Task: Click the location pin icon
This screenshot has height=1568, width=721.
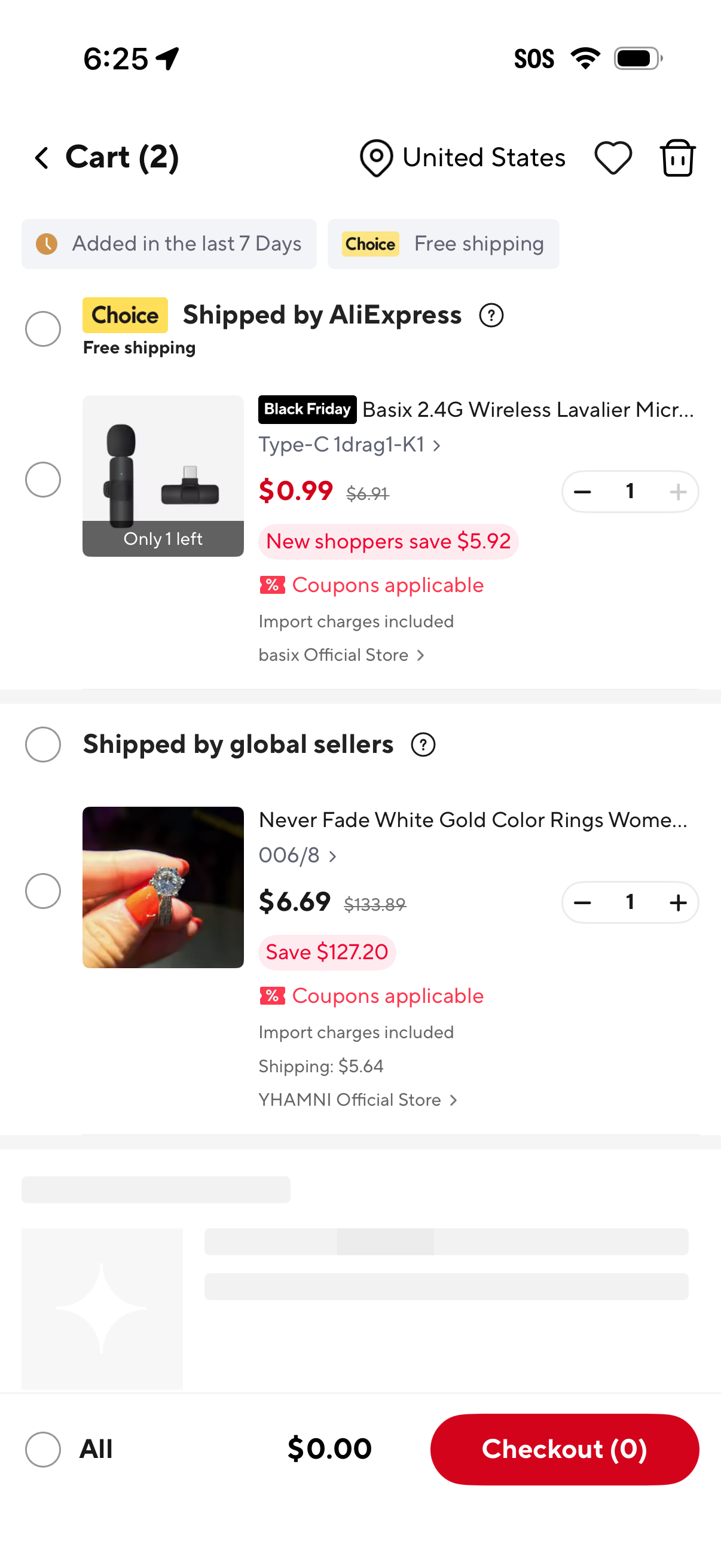Action: [375, 157]
